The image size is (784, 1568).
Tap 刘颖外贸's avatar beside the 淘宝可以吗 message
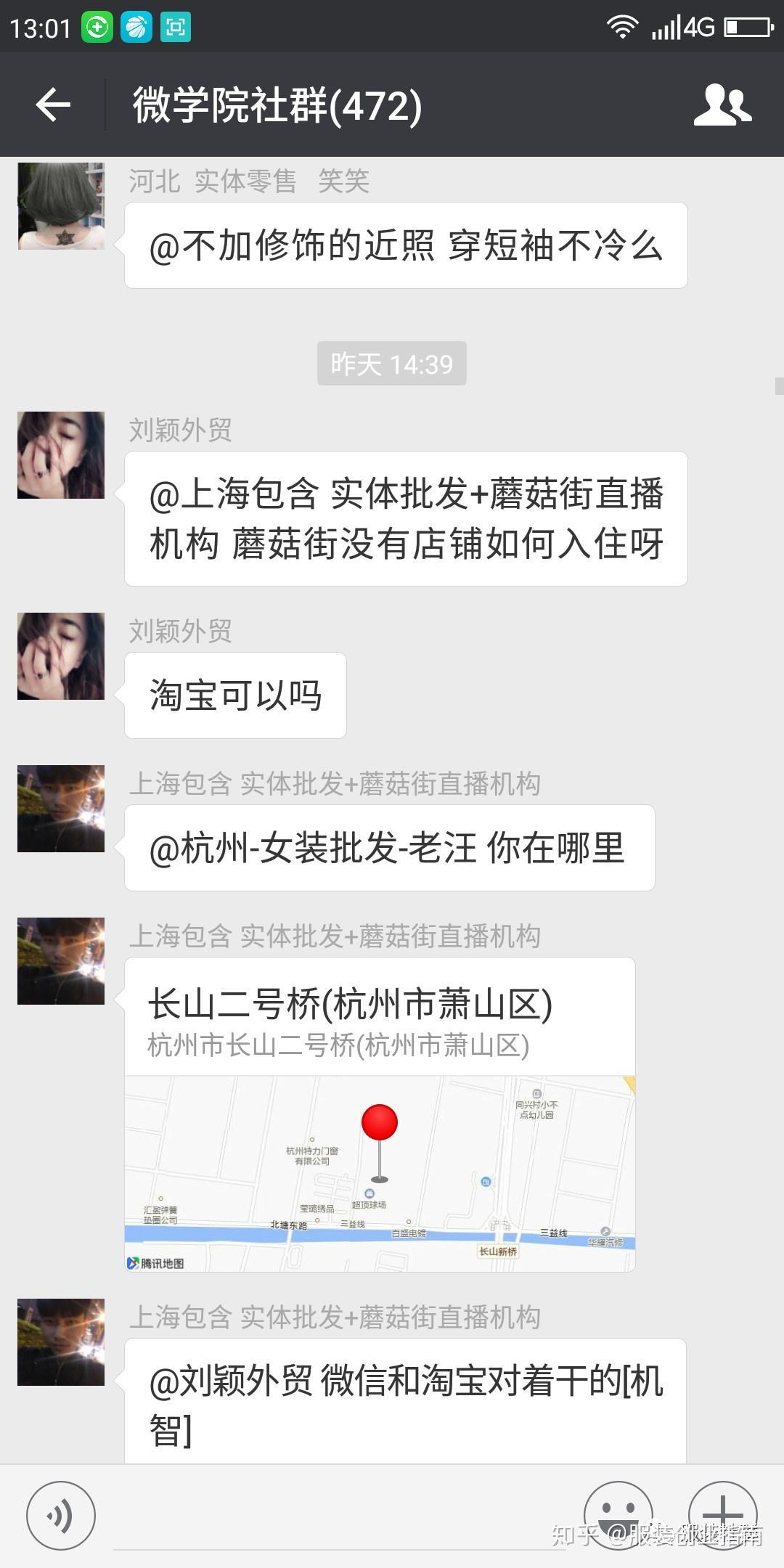(x=61, y=656)
